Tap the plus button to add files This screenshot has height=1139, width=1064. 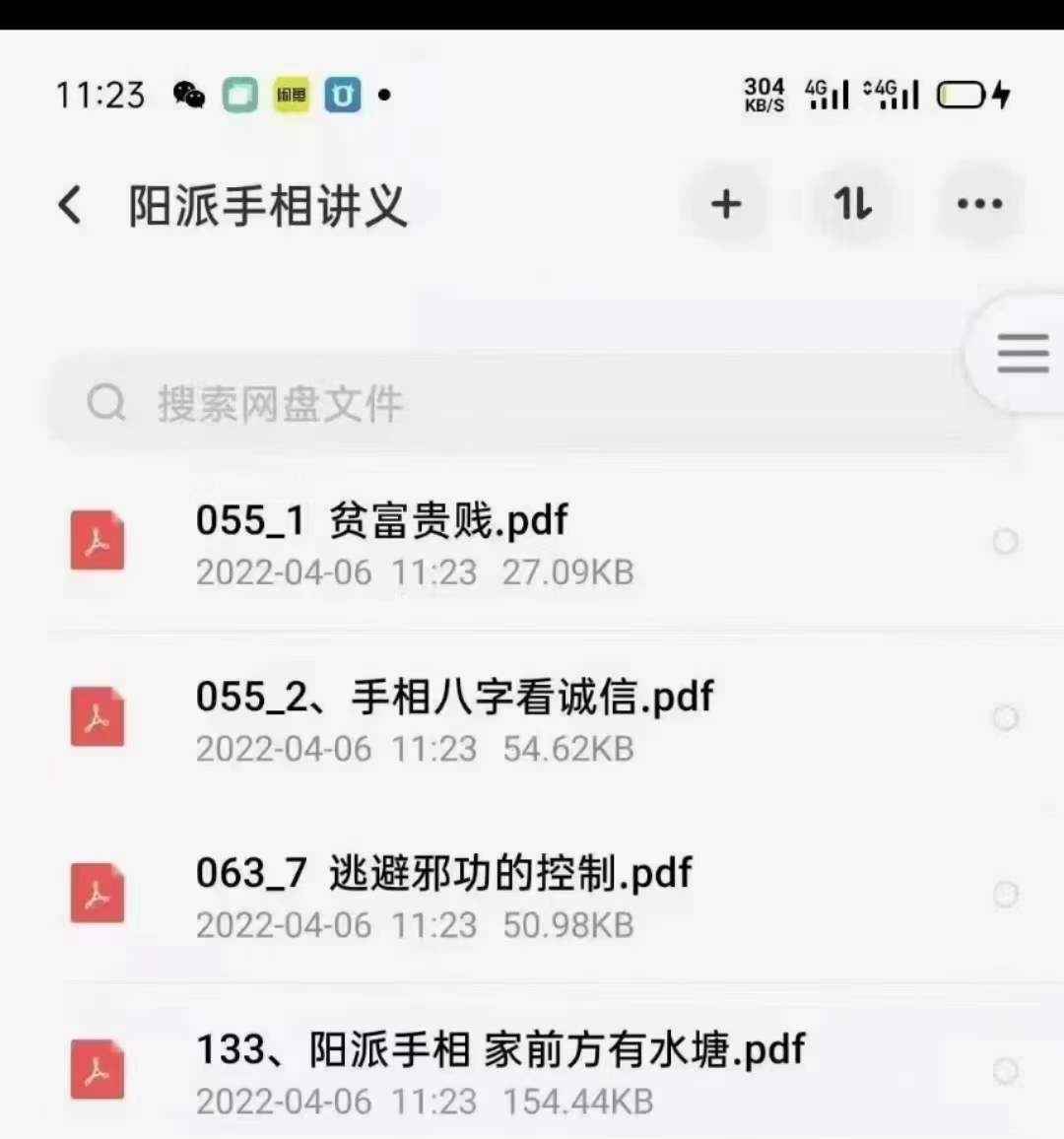726,205
